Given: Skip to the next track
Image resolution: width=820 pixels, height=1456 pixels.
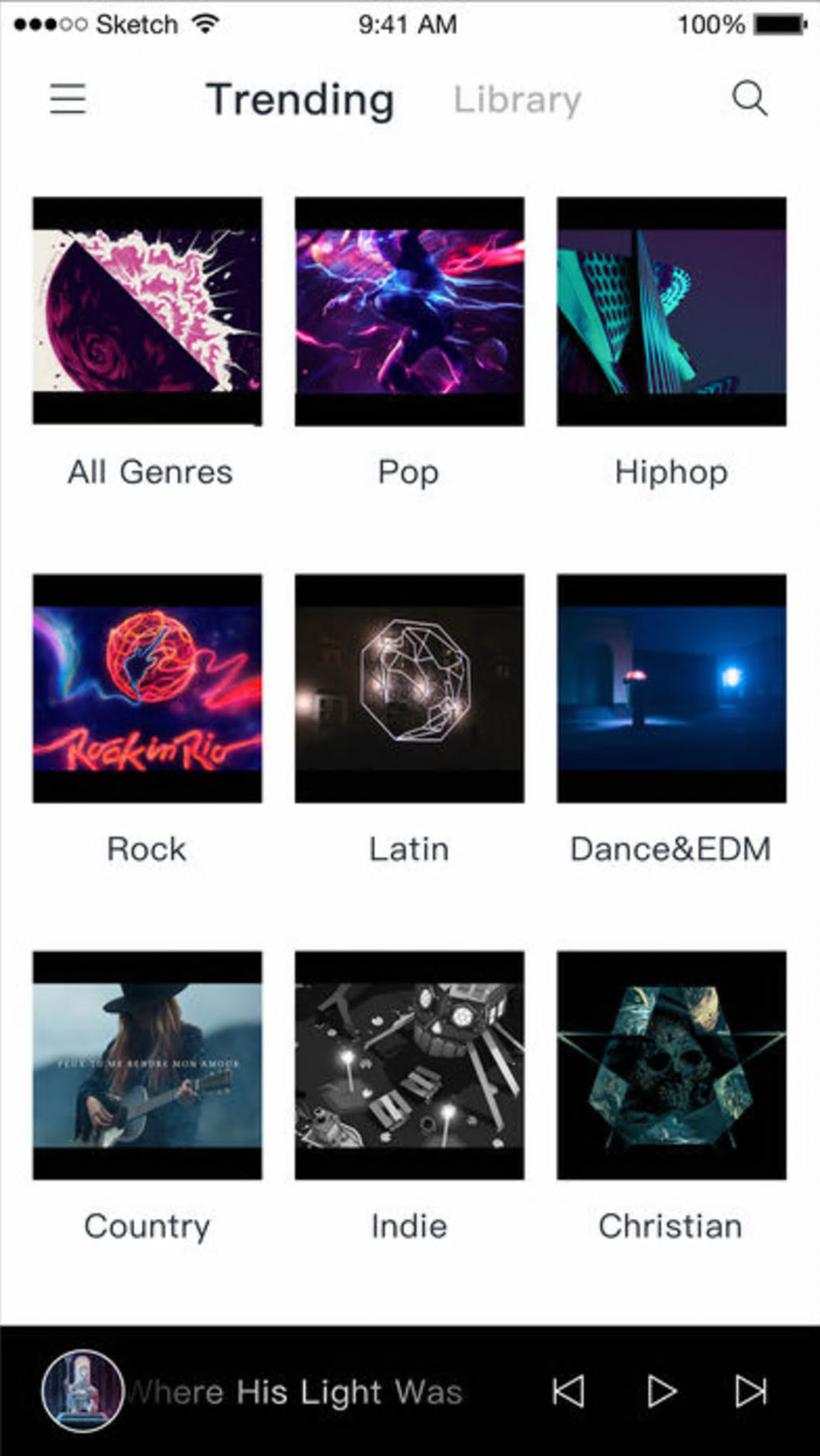Looking at the screenshot, I should 751,1392.
